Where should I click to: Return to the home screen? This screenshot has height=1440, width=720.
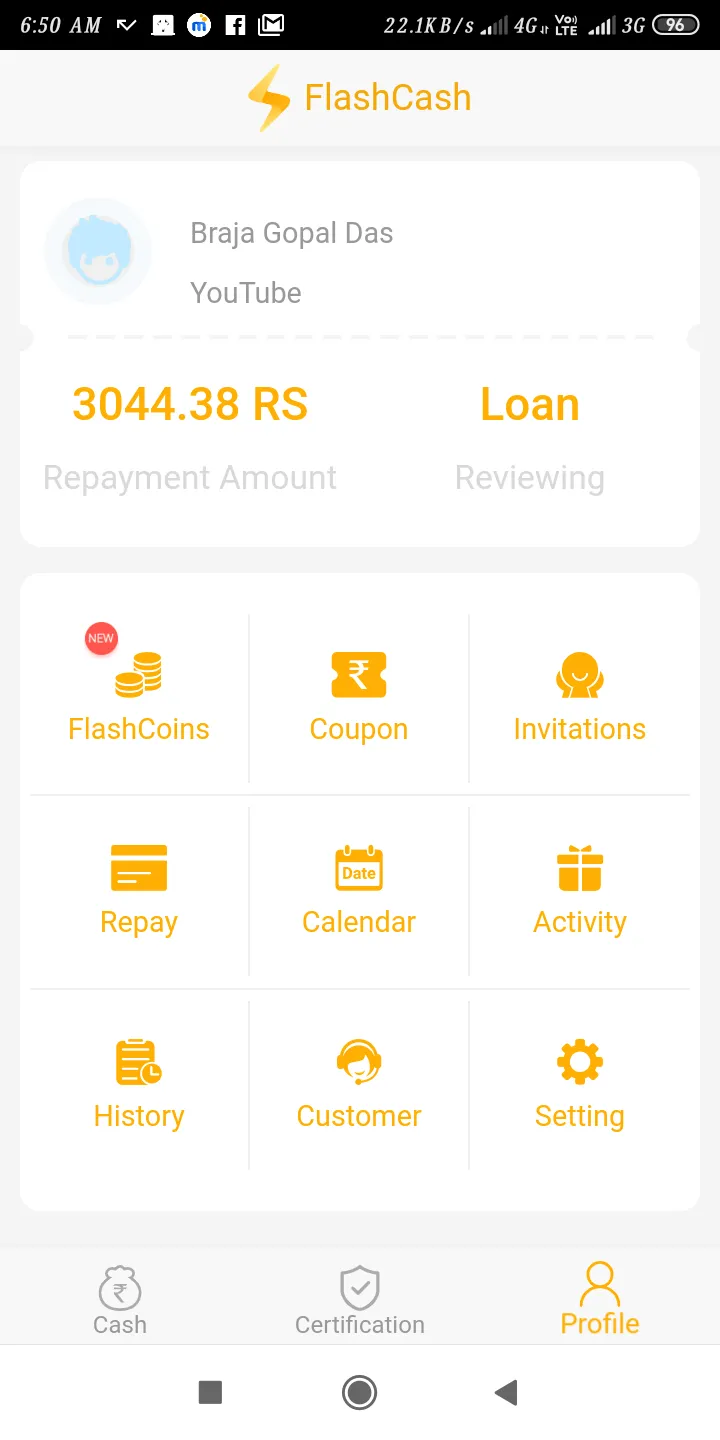pos(359,1392)
